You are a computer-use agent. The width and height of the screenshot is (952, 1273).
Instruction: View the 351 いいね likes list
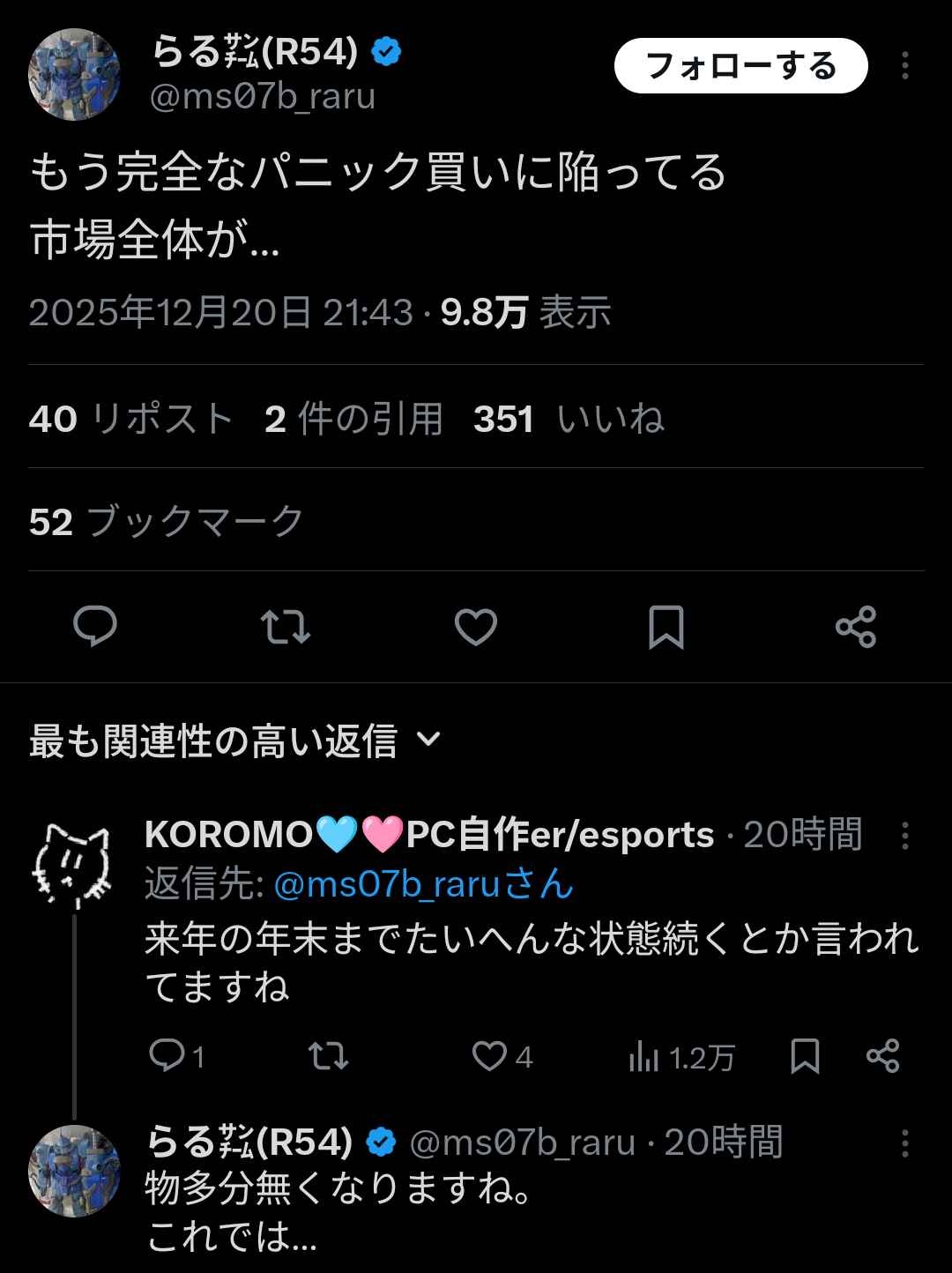pyautogui.click(x=569, y=419)
